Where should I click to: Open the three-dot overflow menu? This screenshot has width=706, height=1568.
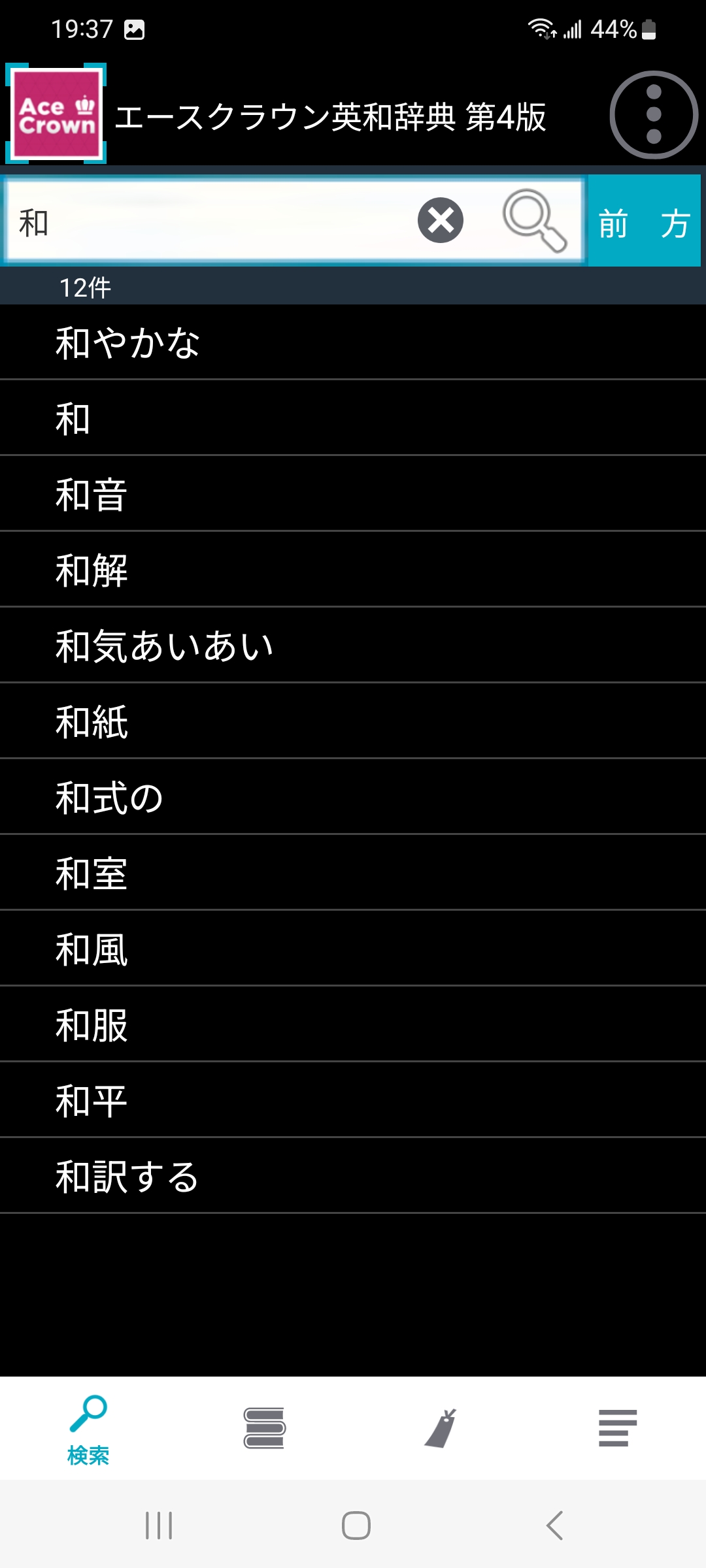[654, 115]
